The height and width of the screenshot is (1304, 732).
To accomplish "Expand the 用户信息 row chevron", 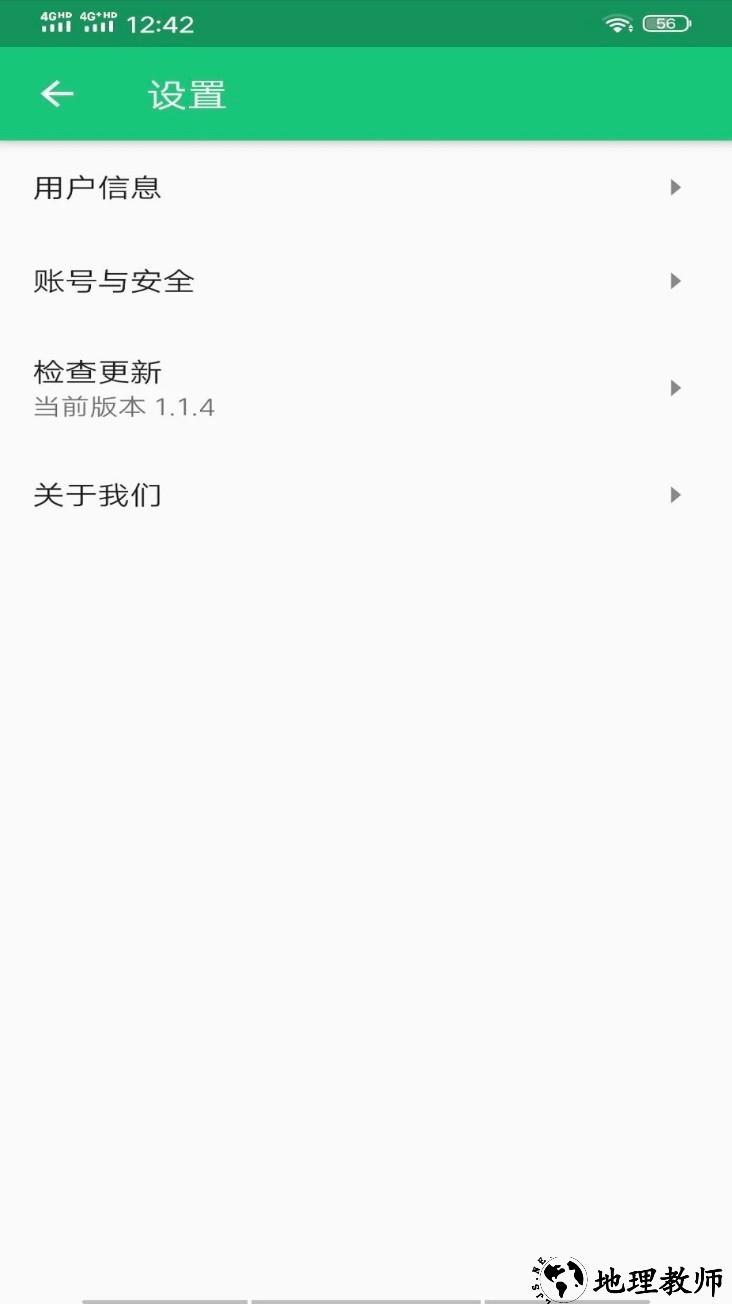I will tap(675, 187).
